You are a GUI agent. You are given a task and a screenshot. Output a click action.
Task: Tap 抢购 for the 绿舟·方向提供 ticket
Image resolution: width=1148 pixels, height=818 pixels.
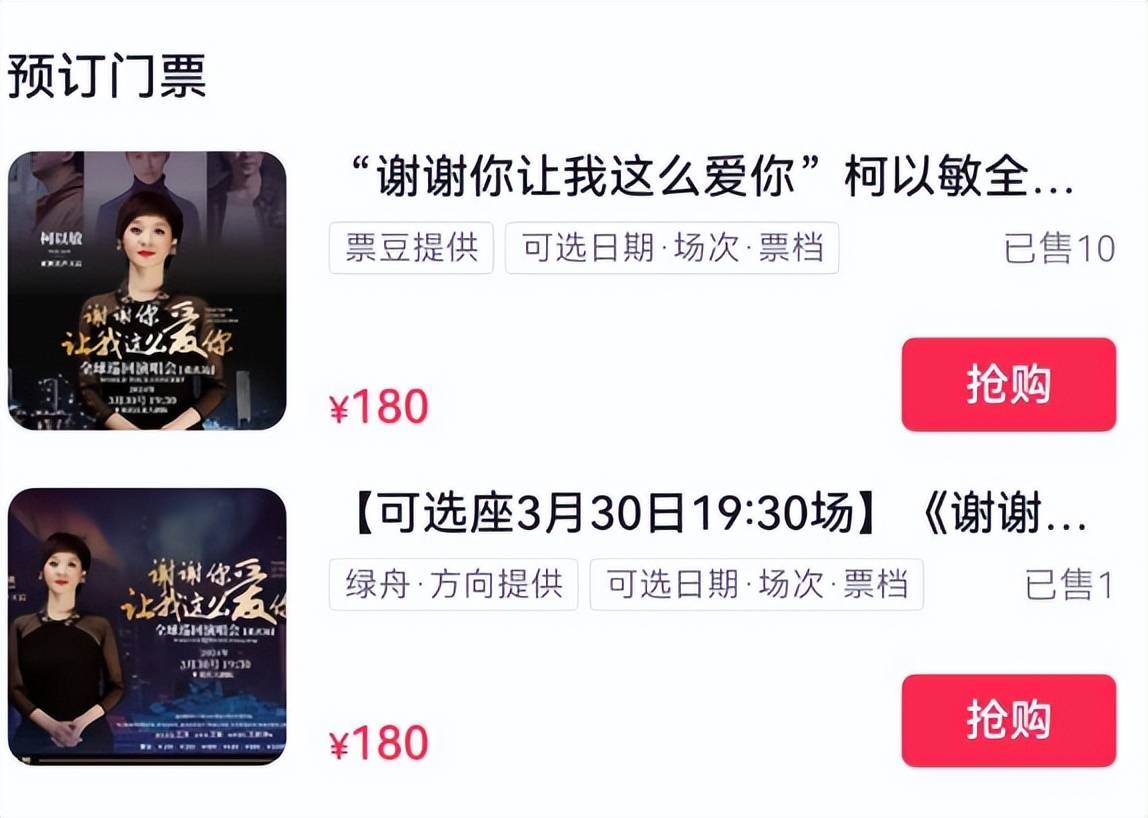pos(1008,721)
